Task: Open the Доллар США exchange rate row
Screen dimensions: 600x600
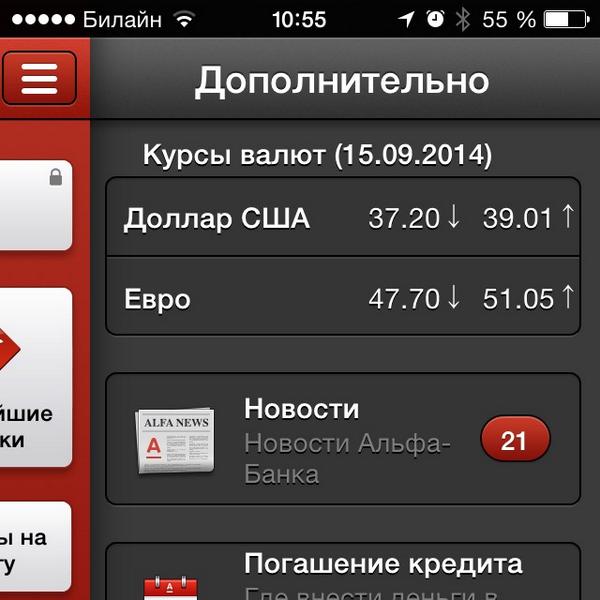Action: pyautogui.click(x=343, y=218)
